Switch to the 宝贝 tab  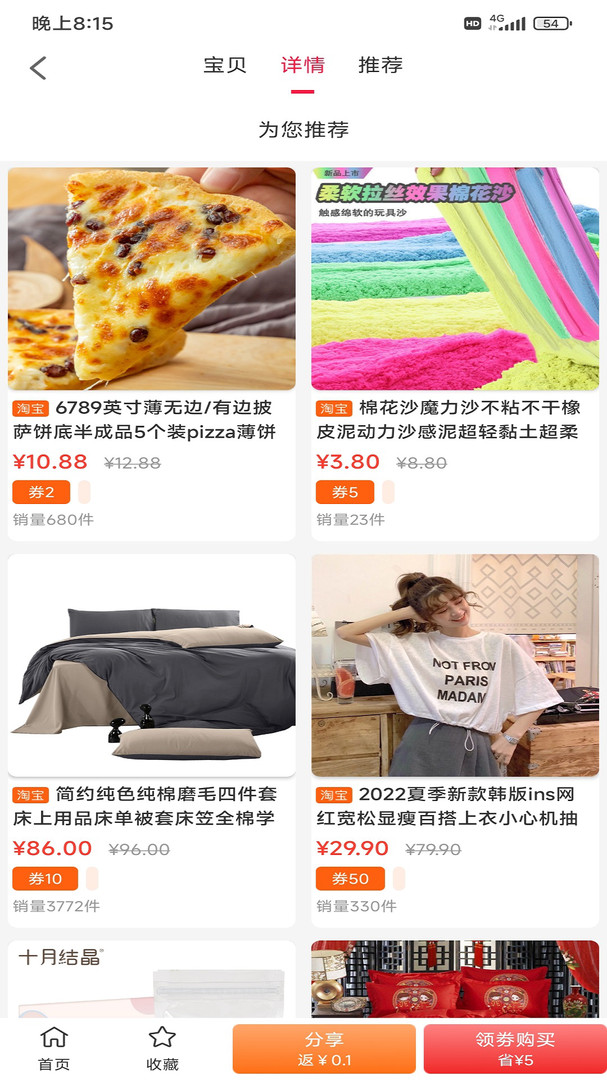pos(225,66)
